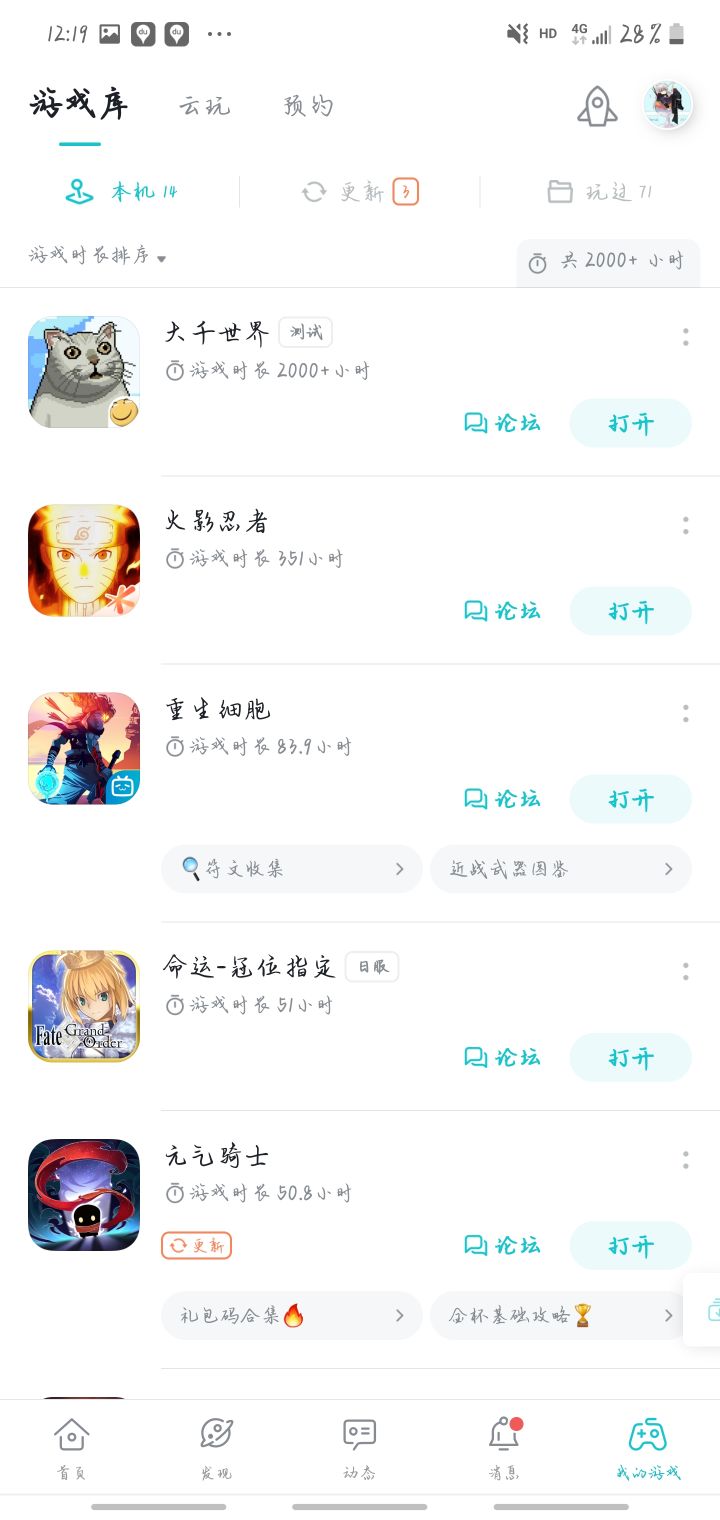Select the 更新 tab with 3 updates
Image resolution: width=720 pixels, height=1520 pixels.
click(360, 191)
